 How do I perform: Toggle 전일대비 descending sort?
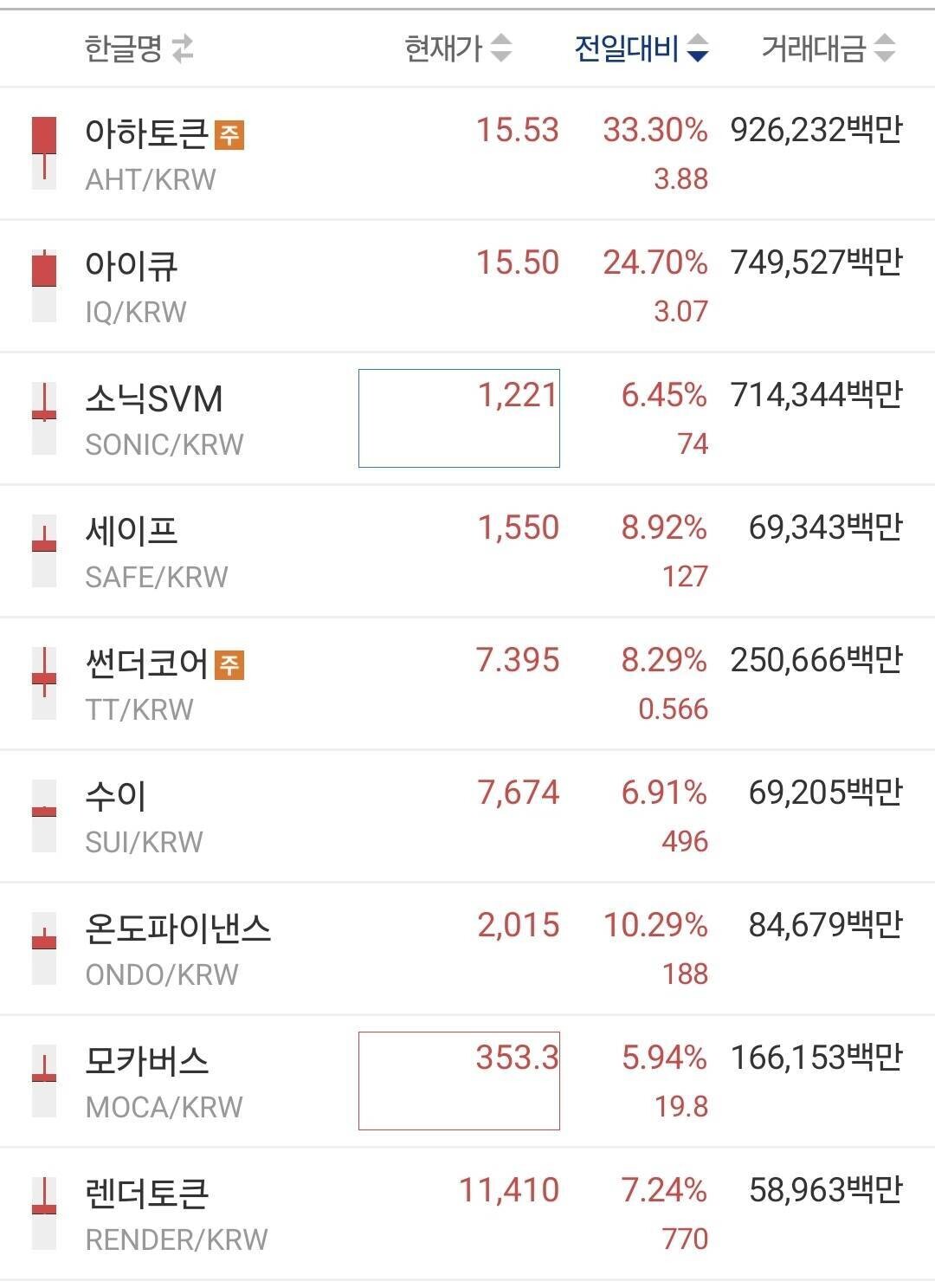click(x=696, y=49)
